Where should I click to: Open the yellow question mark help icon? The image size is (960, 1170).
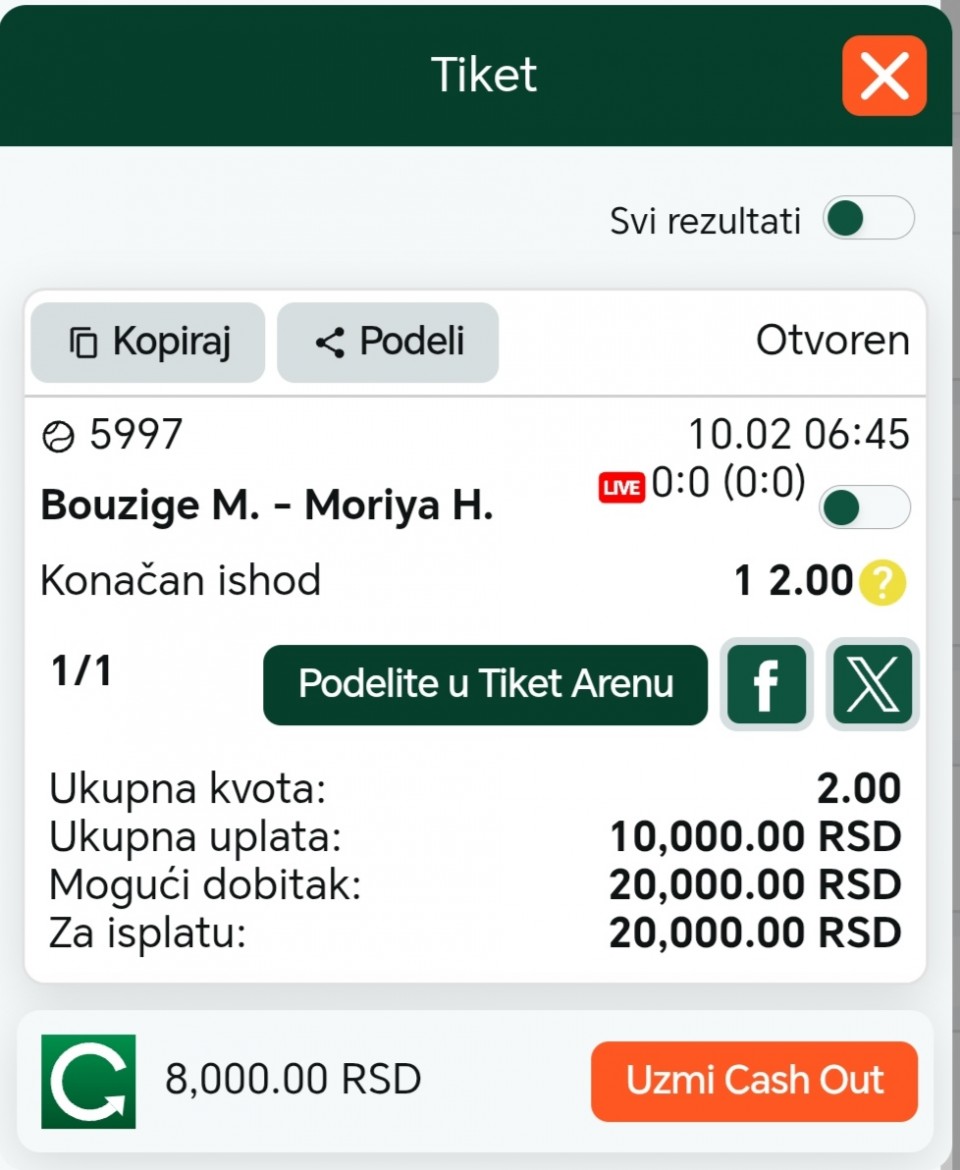click(x=881, y=582)
